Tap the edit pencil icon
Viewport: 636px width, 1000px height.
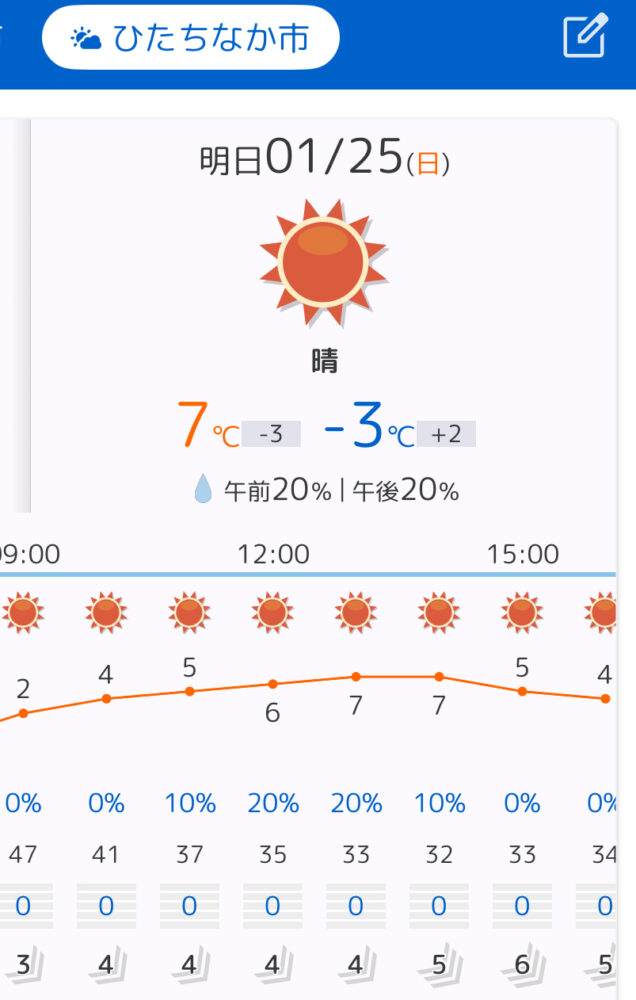(585, 36)
